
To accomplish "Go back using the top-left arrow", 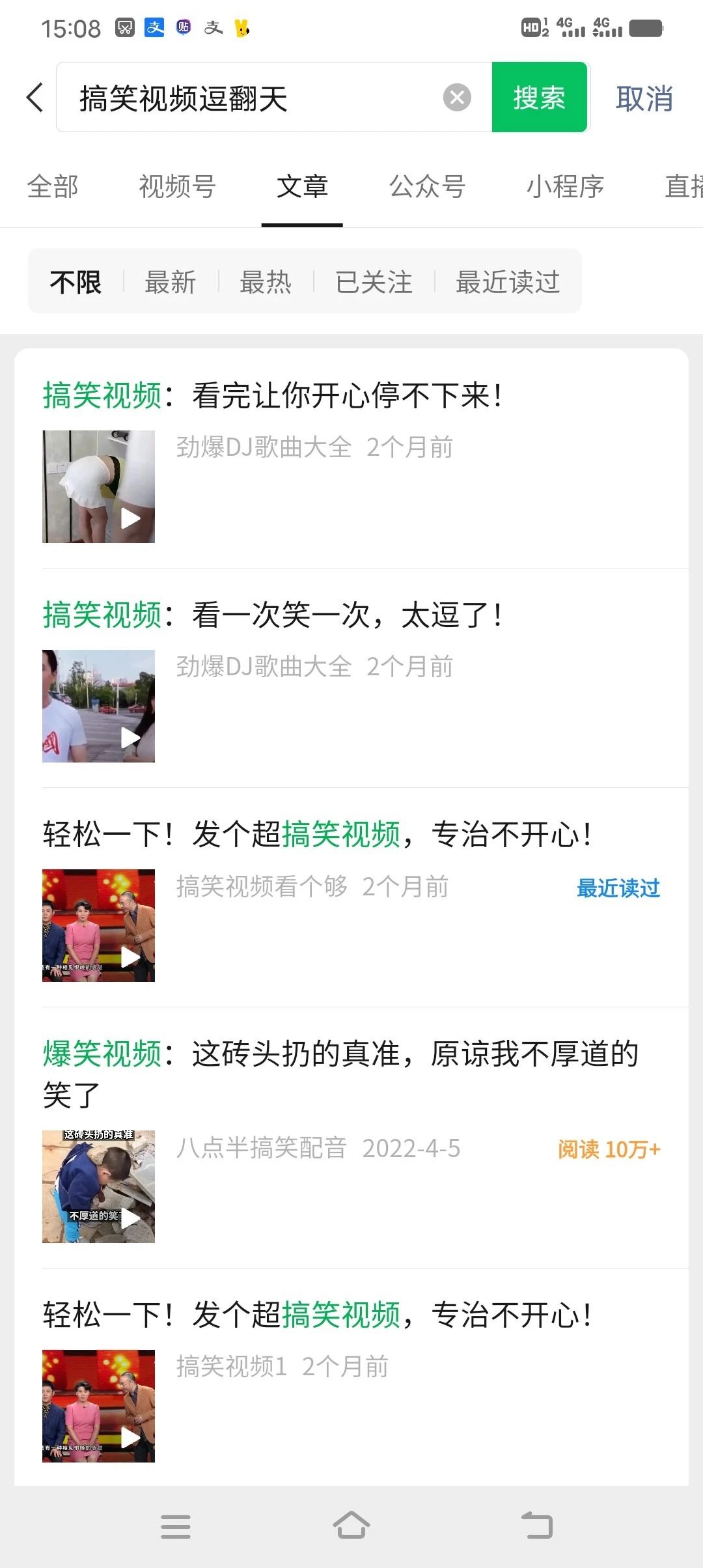I will pyautogui.click(x=35, y=98).
